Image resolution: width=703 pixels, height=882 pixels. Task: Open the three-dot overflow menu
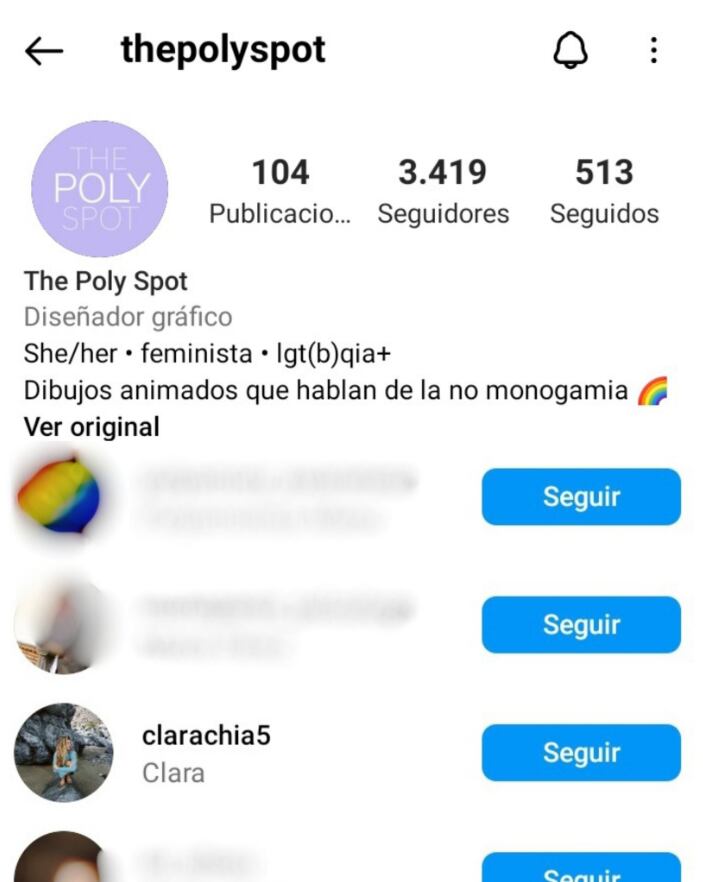[653, 51]
